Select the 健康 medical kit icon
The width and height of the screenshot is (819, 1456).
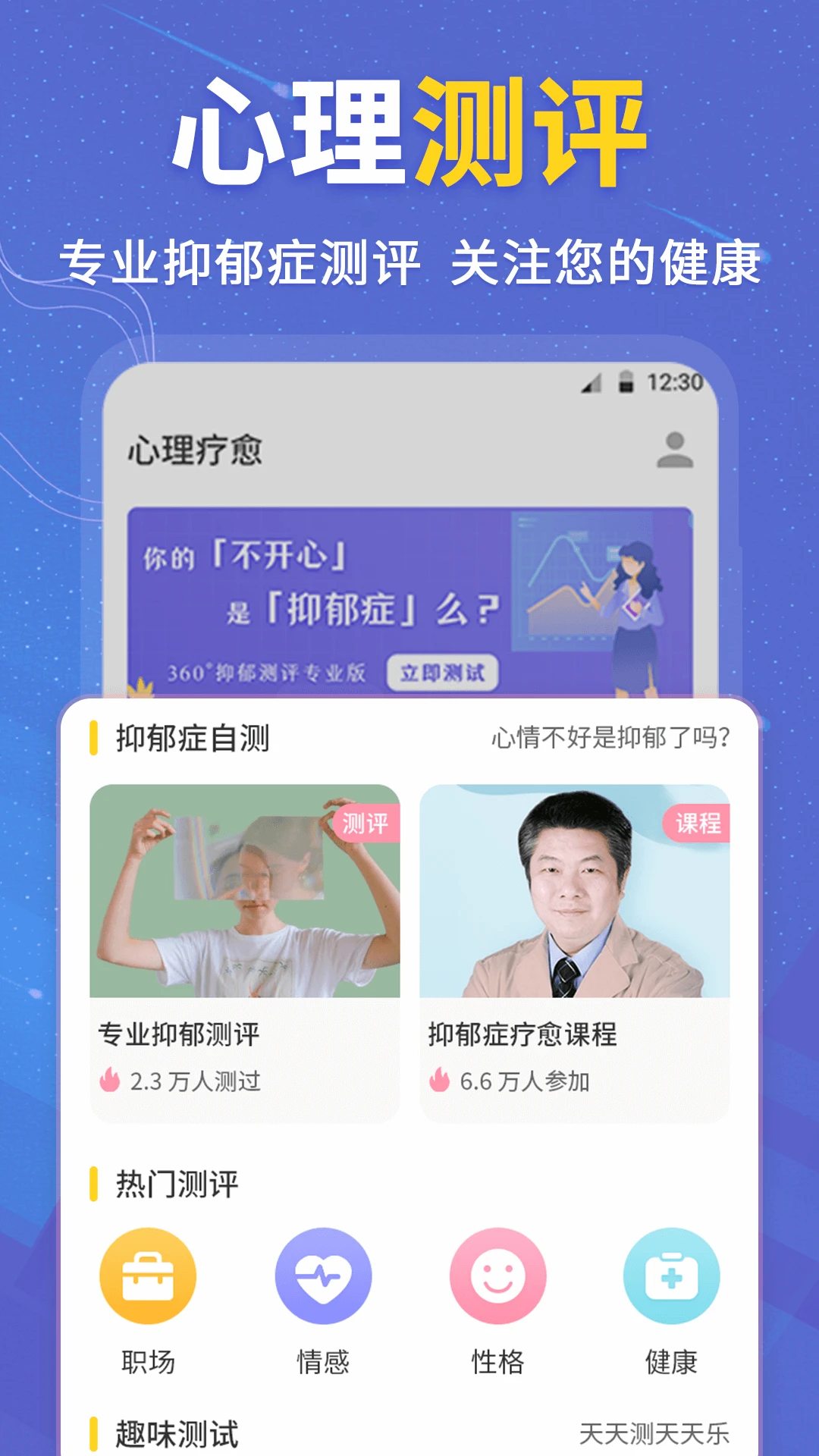pyautogui.click(x=670, y=1276)
